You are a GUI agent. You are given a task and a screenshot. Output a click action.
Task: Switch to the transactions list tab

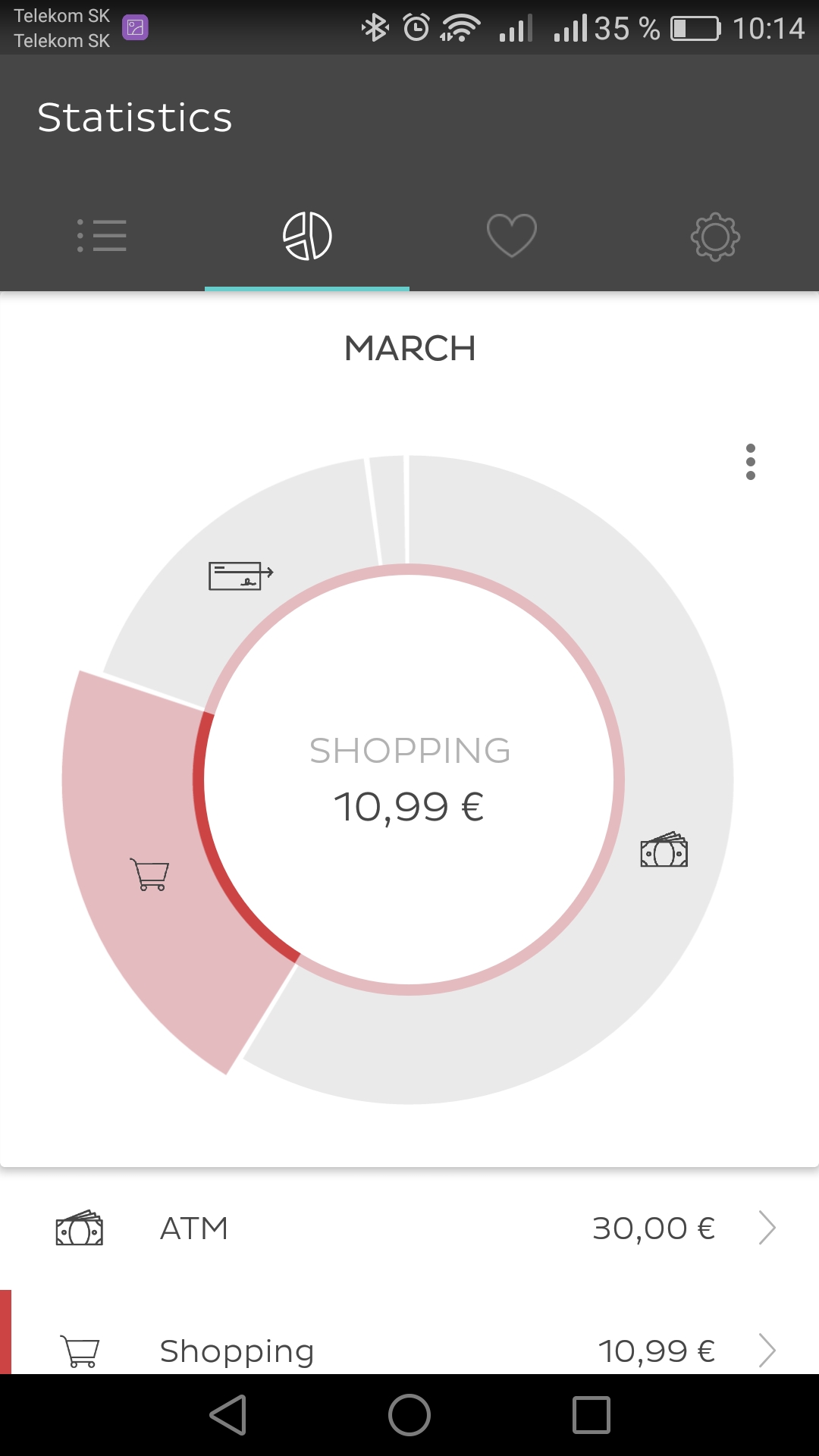[102, 236]
